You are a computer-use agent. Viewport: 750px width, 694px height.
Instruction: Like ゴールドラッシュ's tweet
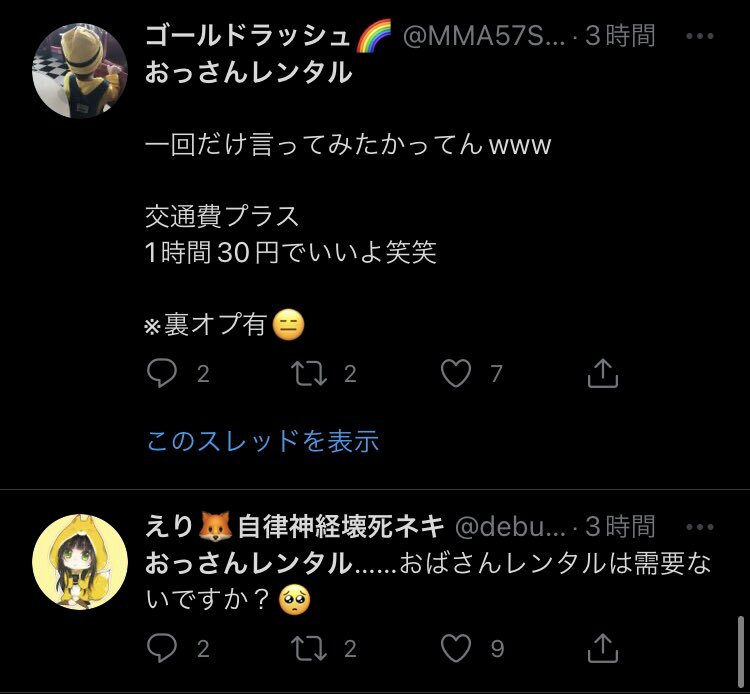456,374
